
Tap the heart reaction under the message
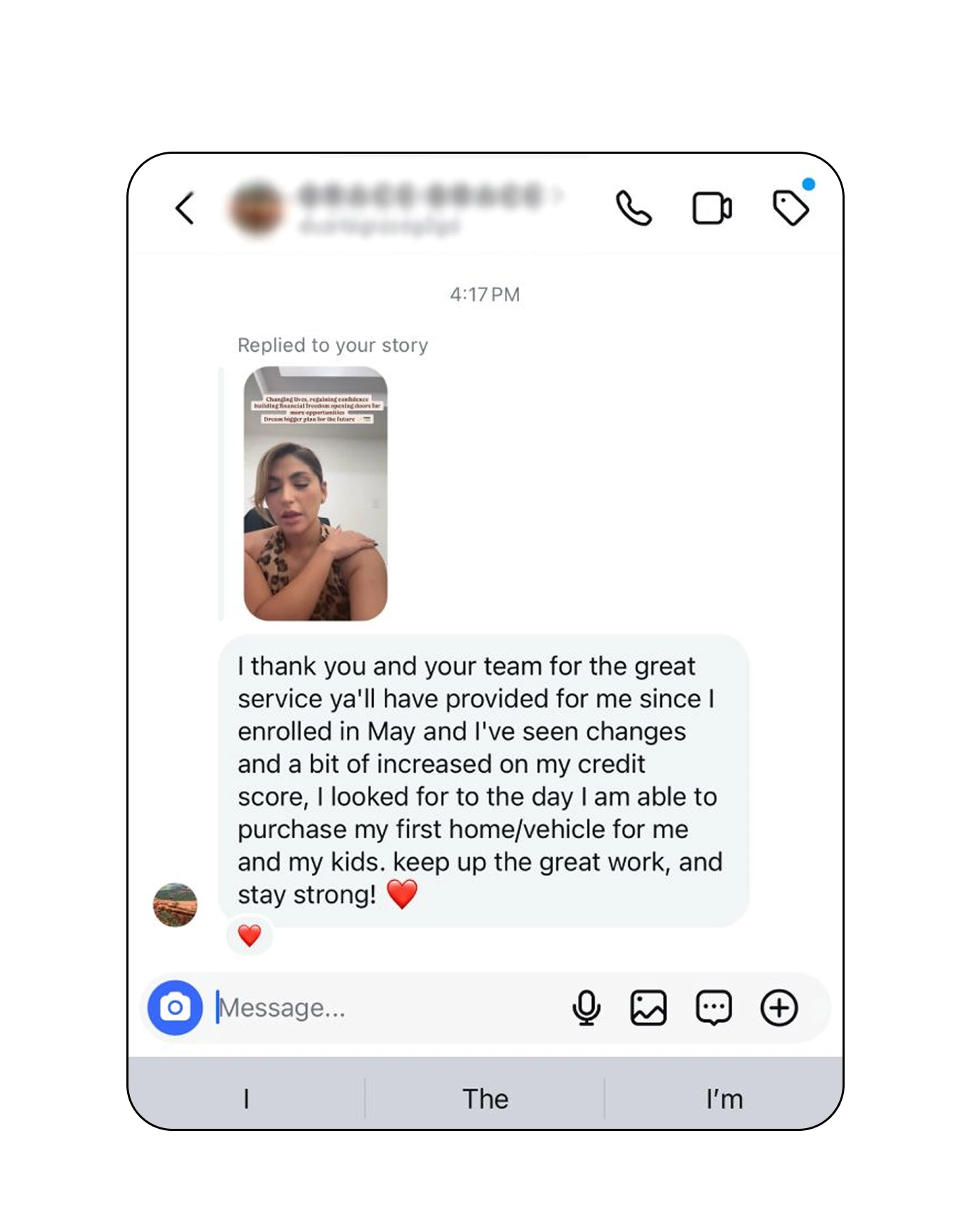249,935
